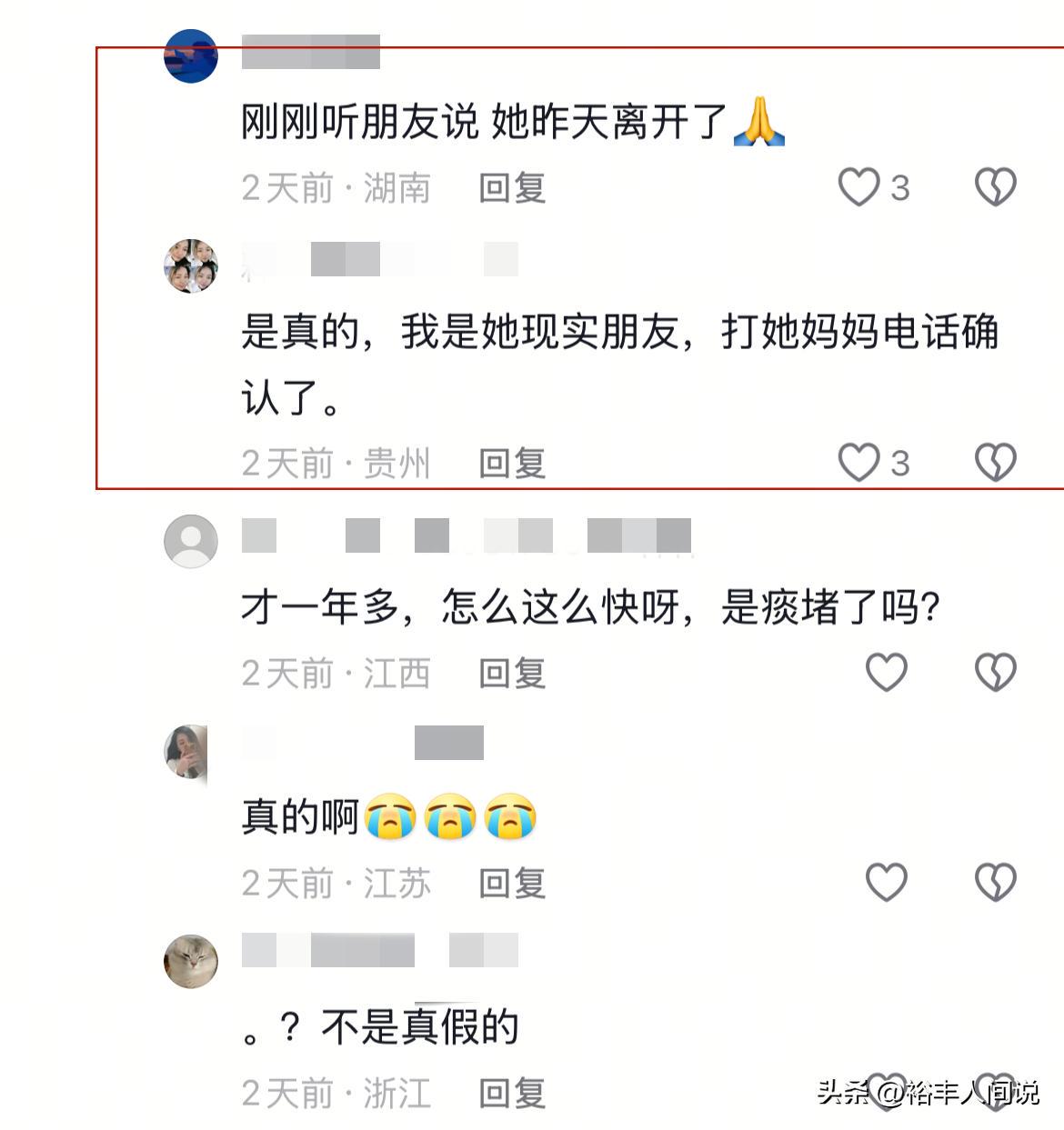Reply to the comment from 贵州
This screenshot has width=1064, height=1130.
(x=512, y=464)
